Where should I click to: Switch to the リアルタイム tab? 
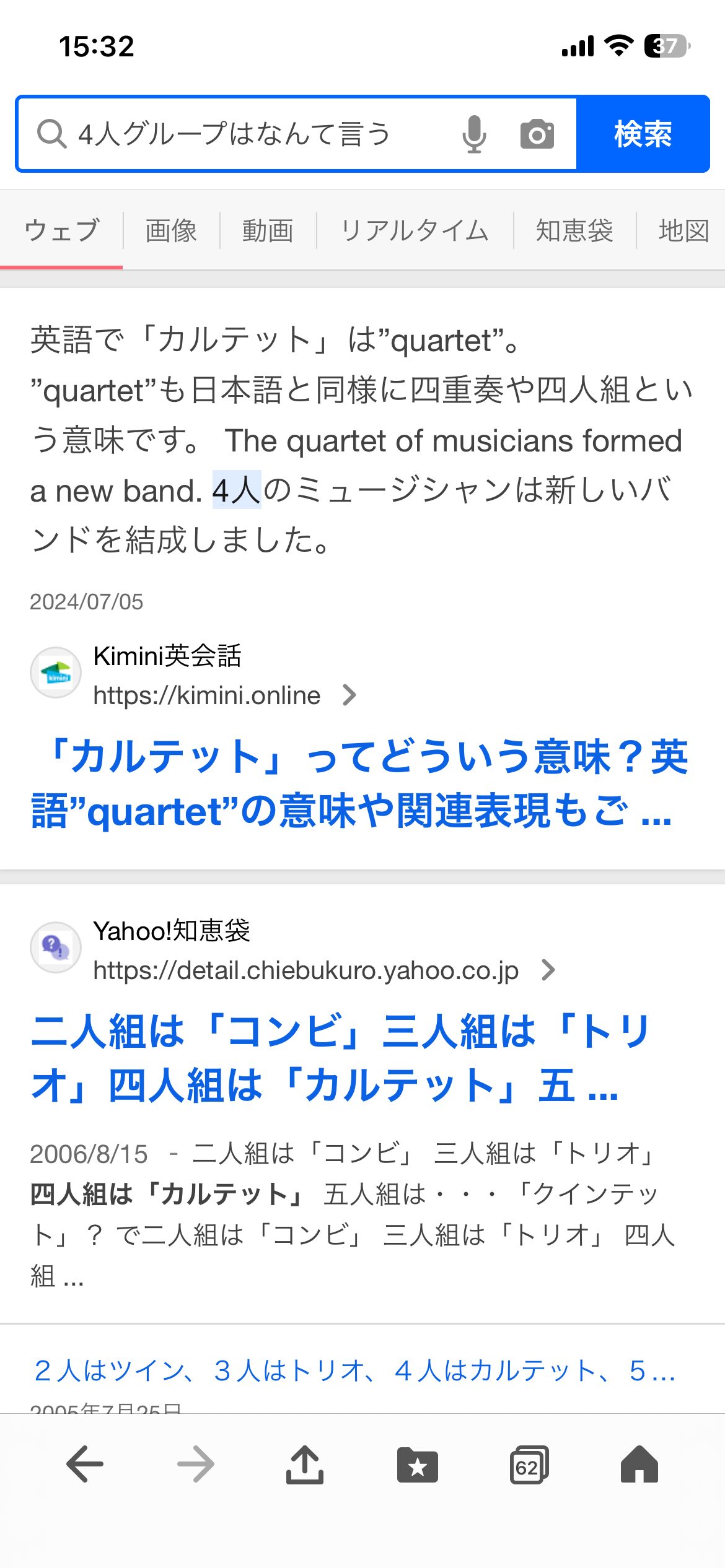(x=415, y=230)
